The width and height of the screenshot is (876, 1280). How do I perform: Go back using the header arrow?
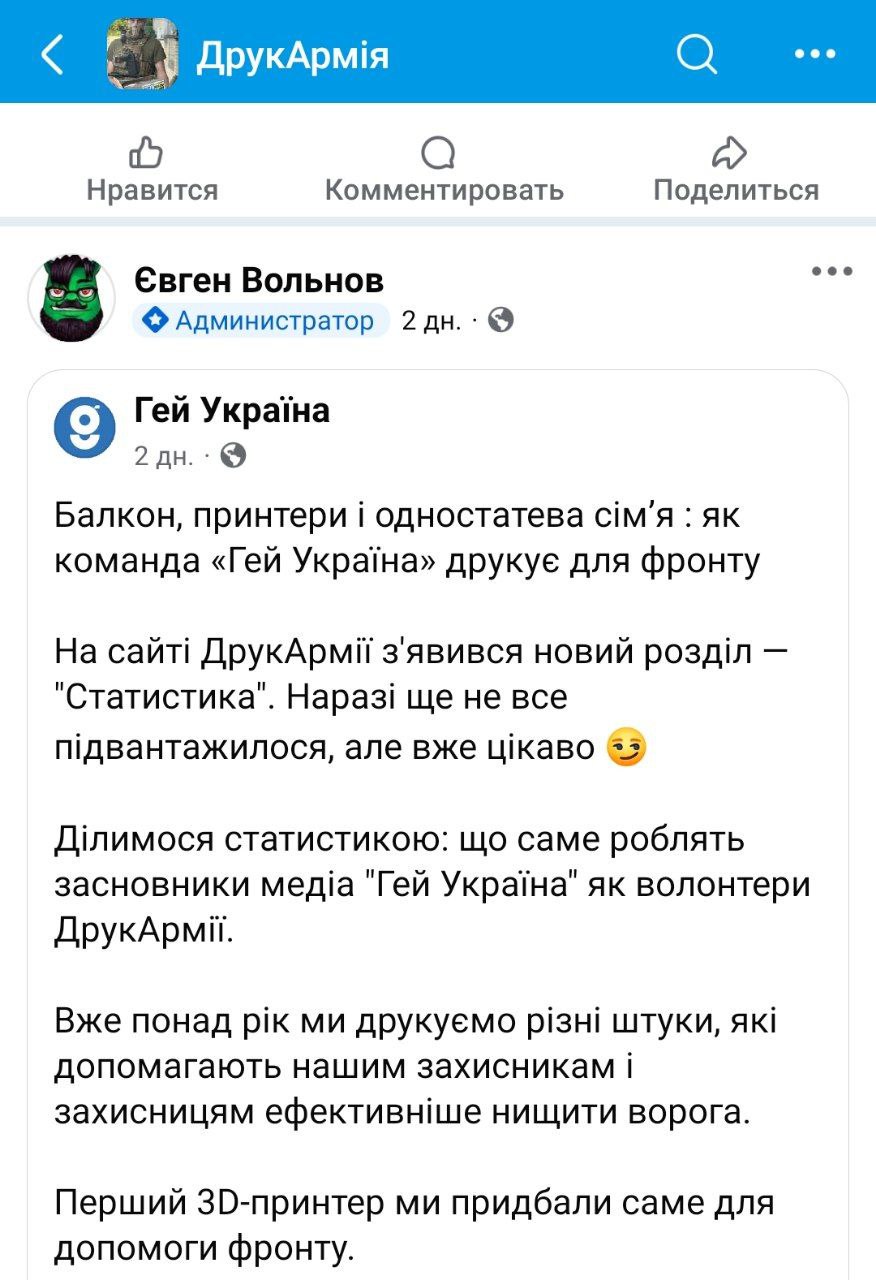(x=52, y=55)
